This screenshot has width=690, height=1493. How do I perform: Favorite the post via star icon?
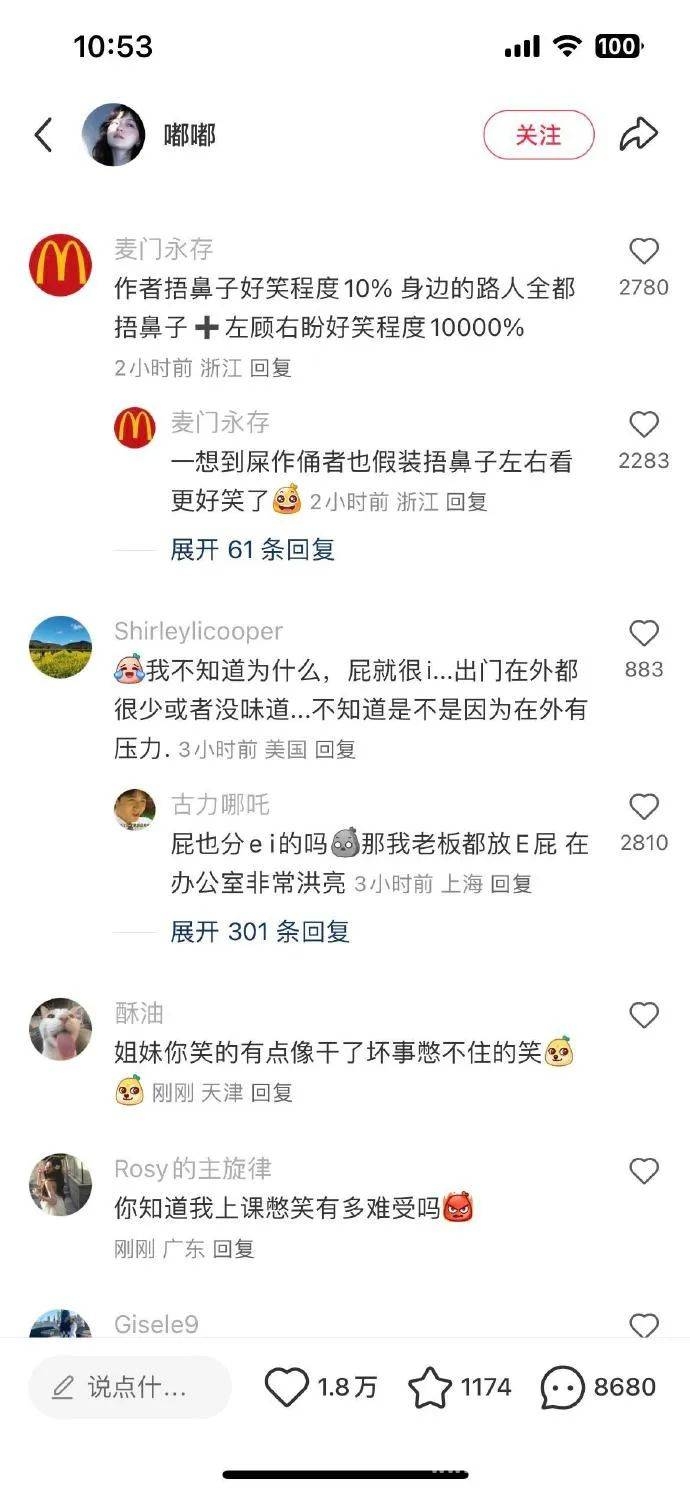point(430,1387)
